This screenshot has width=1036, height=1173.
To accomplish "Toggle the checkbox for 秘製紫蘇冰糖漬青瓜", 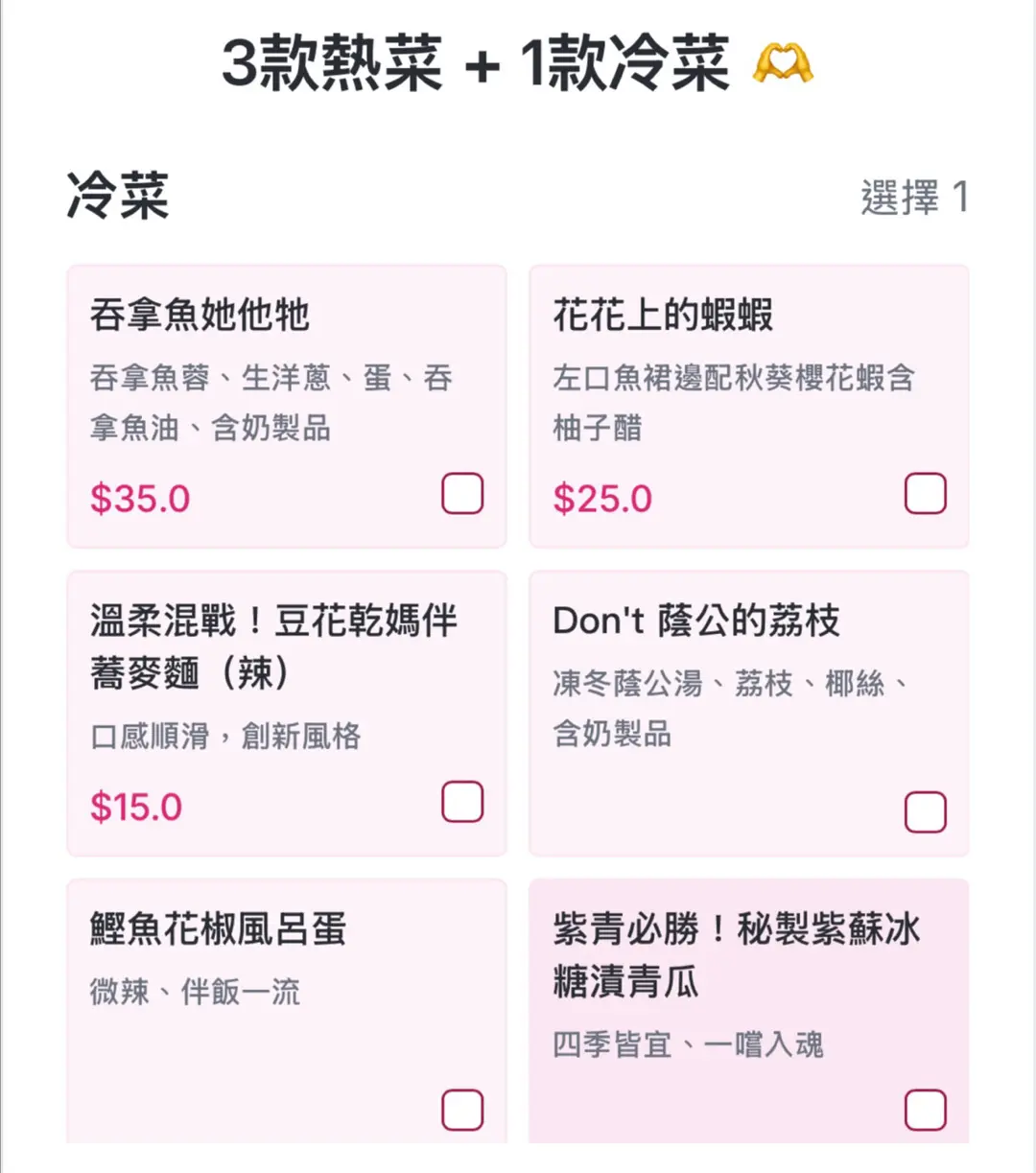I will tap(926, 1110).
